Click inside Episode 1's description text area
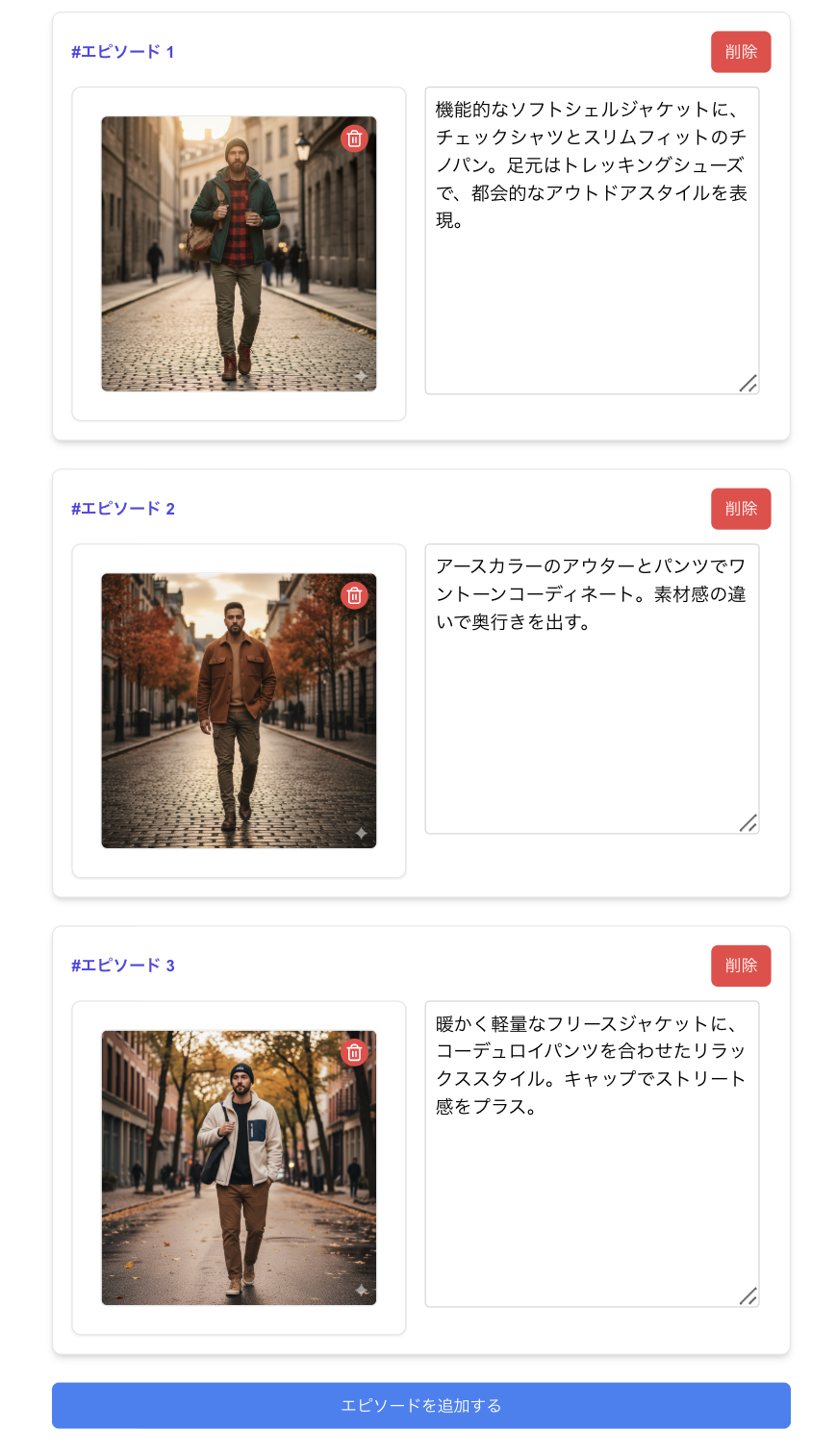This screenshot has height=1456, width=837. point(591,240)
